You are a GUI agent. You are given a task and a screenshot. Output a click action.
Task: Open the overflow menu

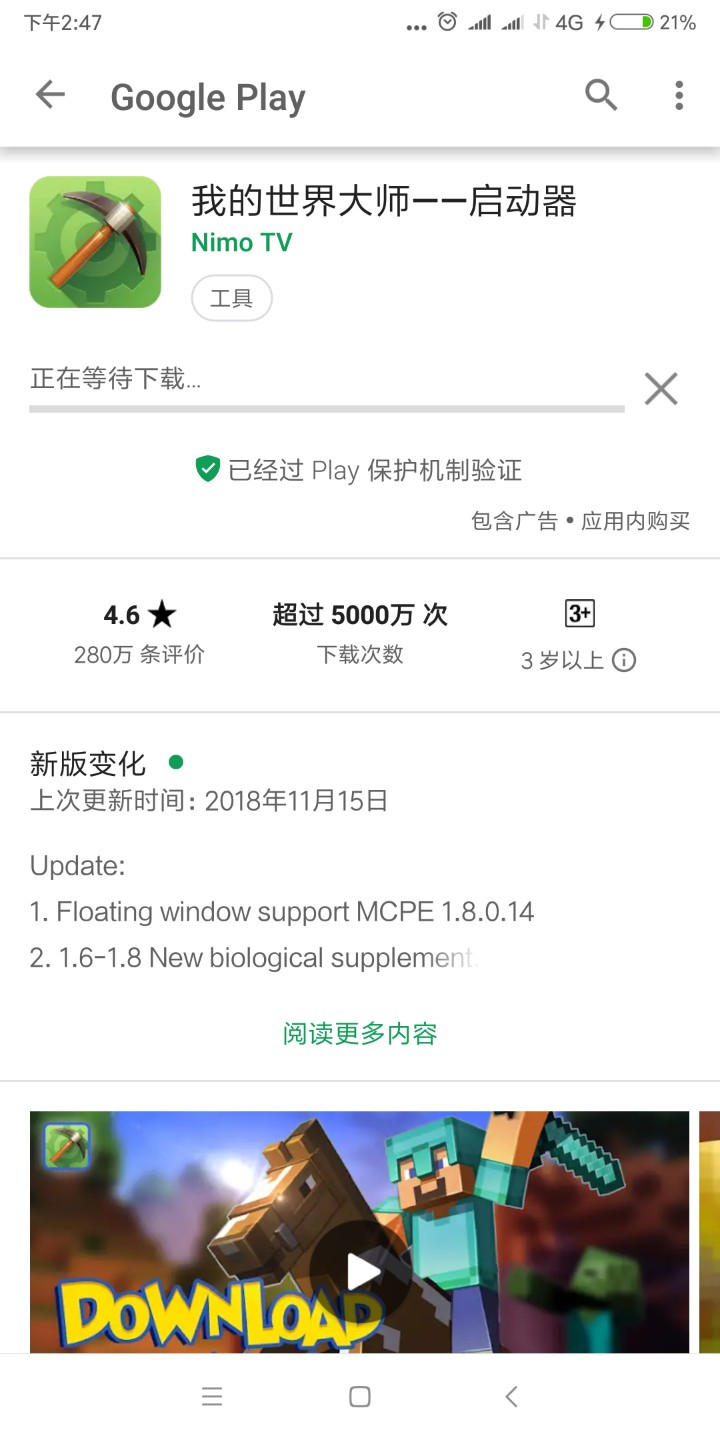click(x=679, y=95)
